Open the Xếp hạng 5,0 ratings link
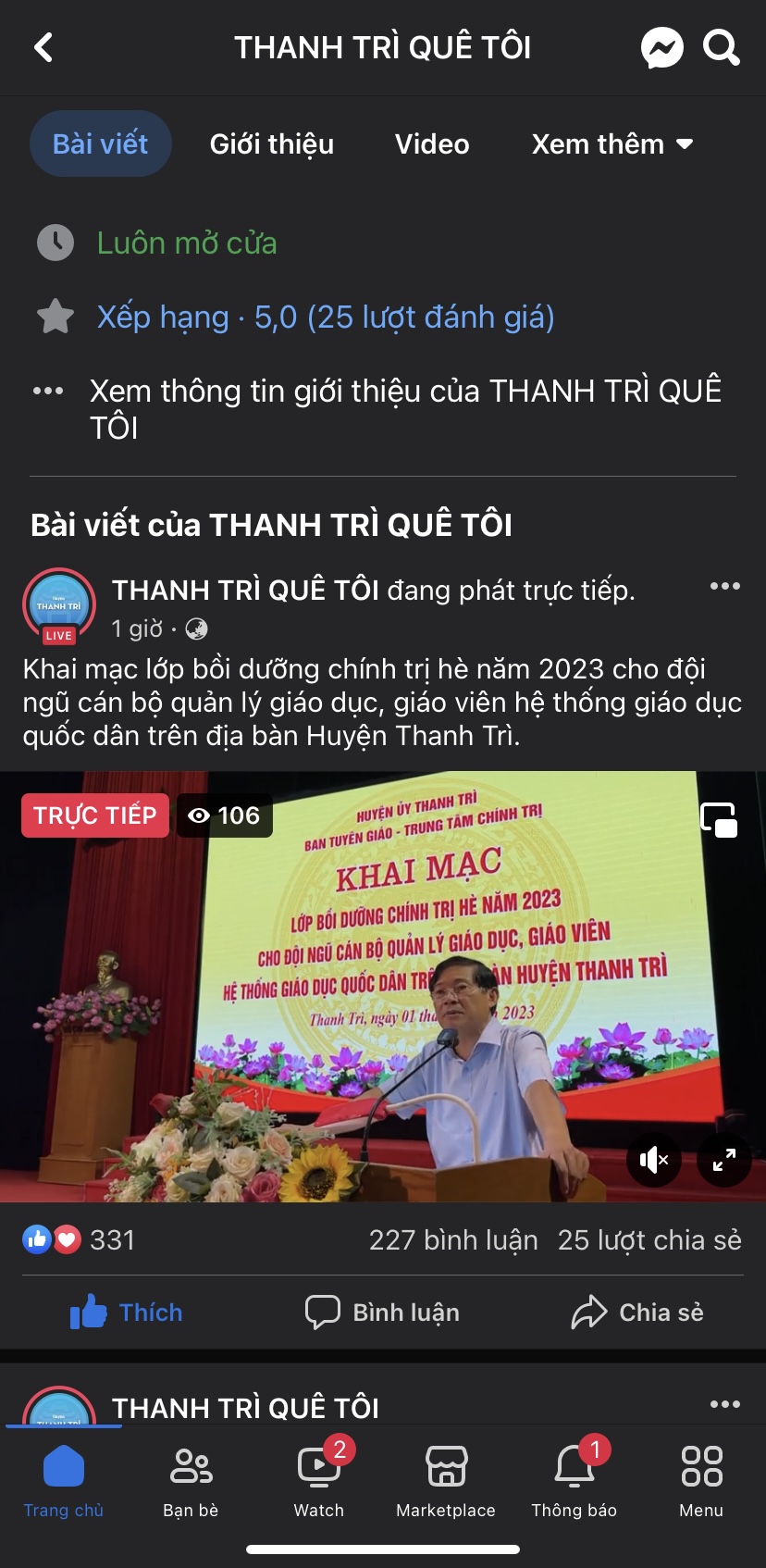Image resolution: width=766 pixels, height=1568 pixels. [x=326, y=317]
